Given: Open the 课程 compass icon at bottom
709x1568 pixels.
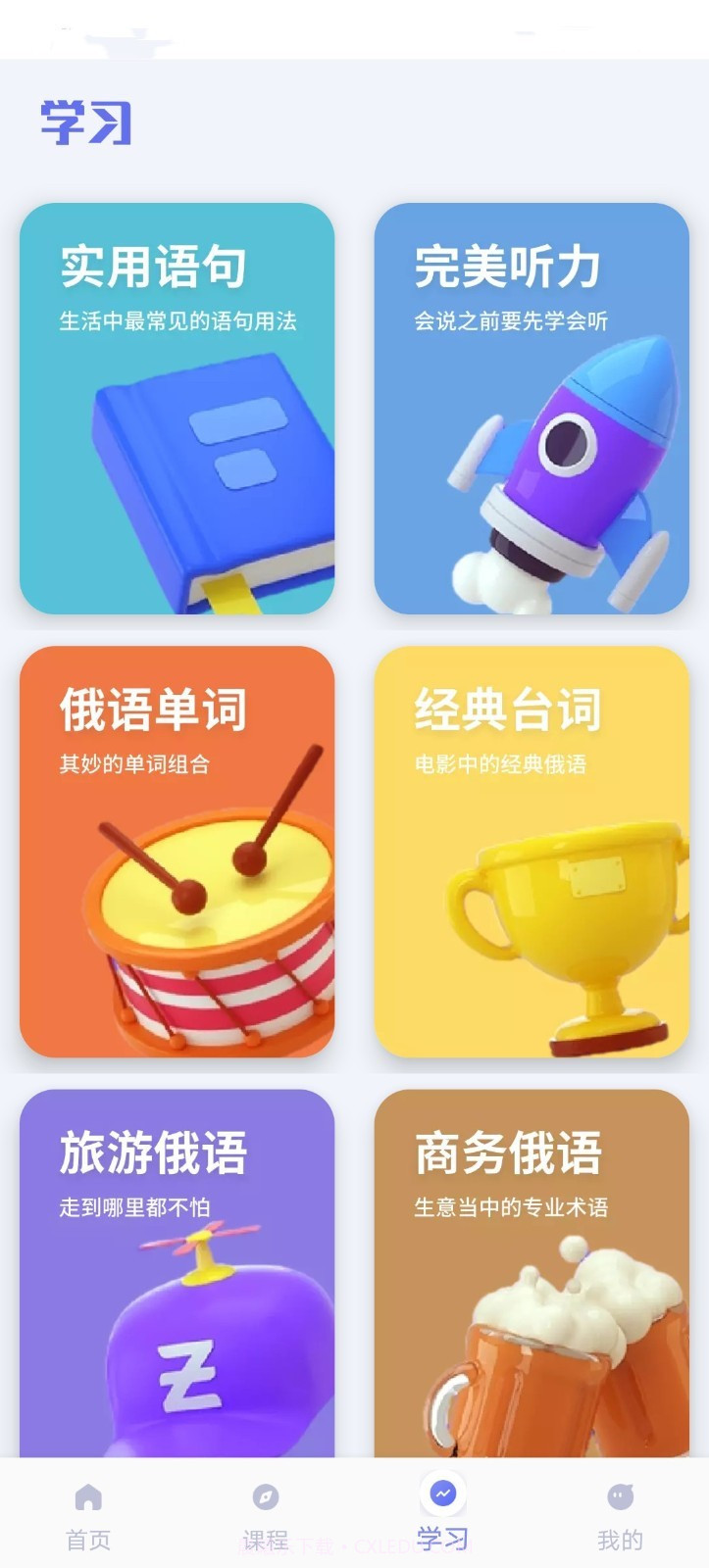Looking at the screenshot, I should [265, 1496].
